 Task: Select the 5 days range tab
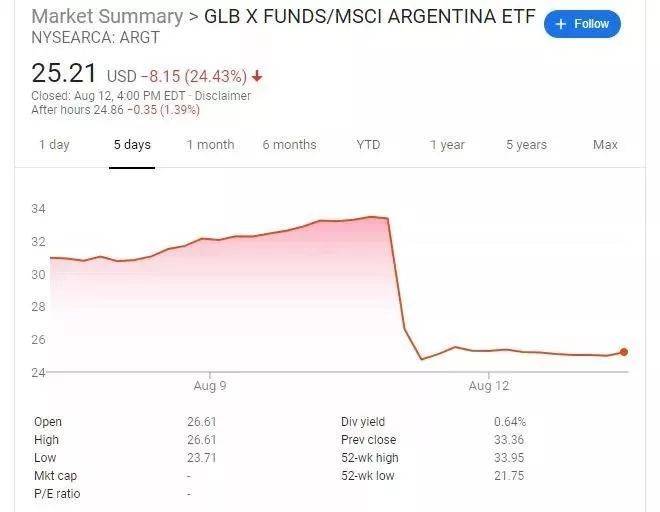click(132, 145)
